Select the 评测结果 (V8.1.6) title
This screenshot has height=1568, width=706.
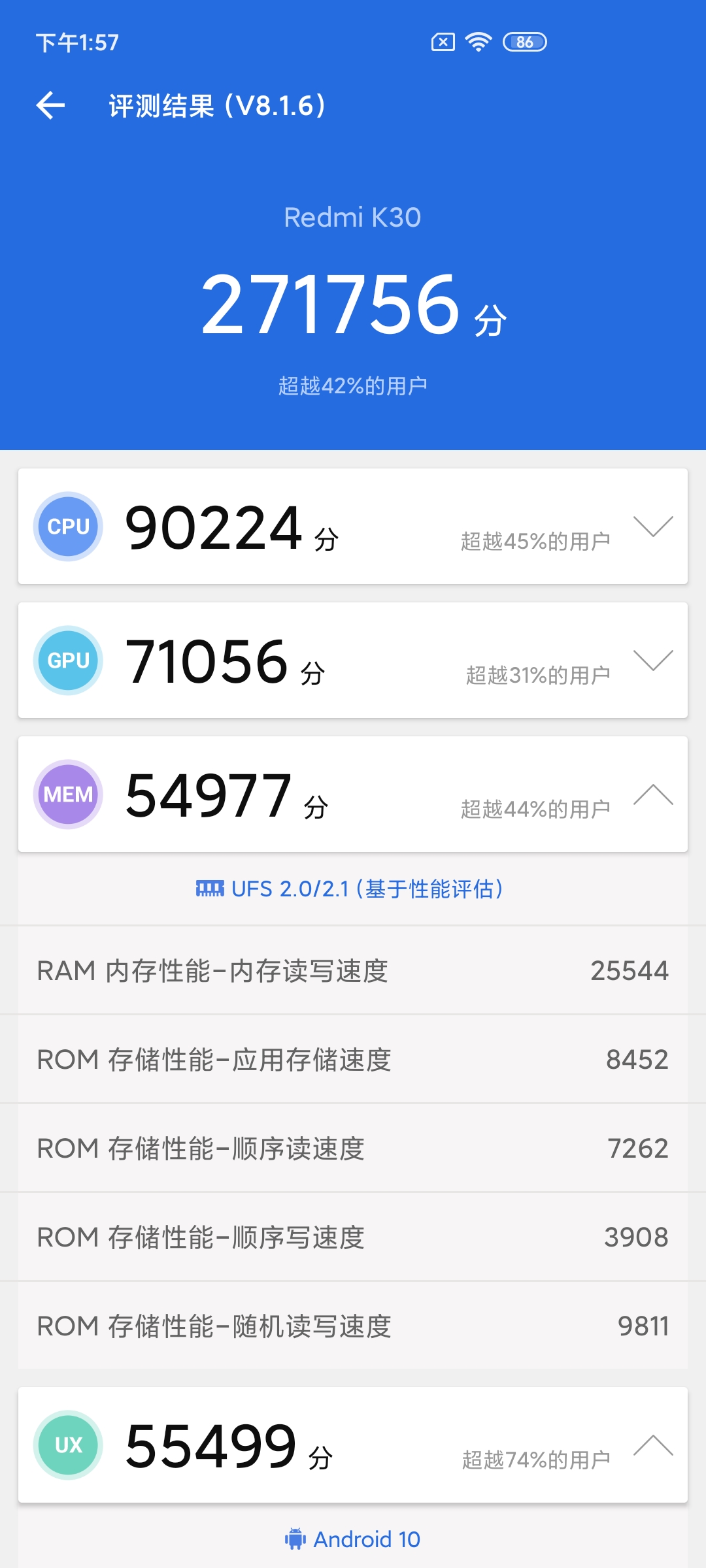(x=217, y=105)
